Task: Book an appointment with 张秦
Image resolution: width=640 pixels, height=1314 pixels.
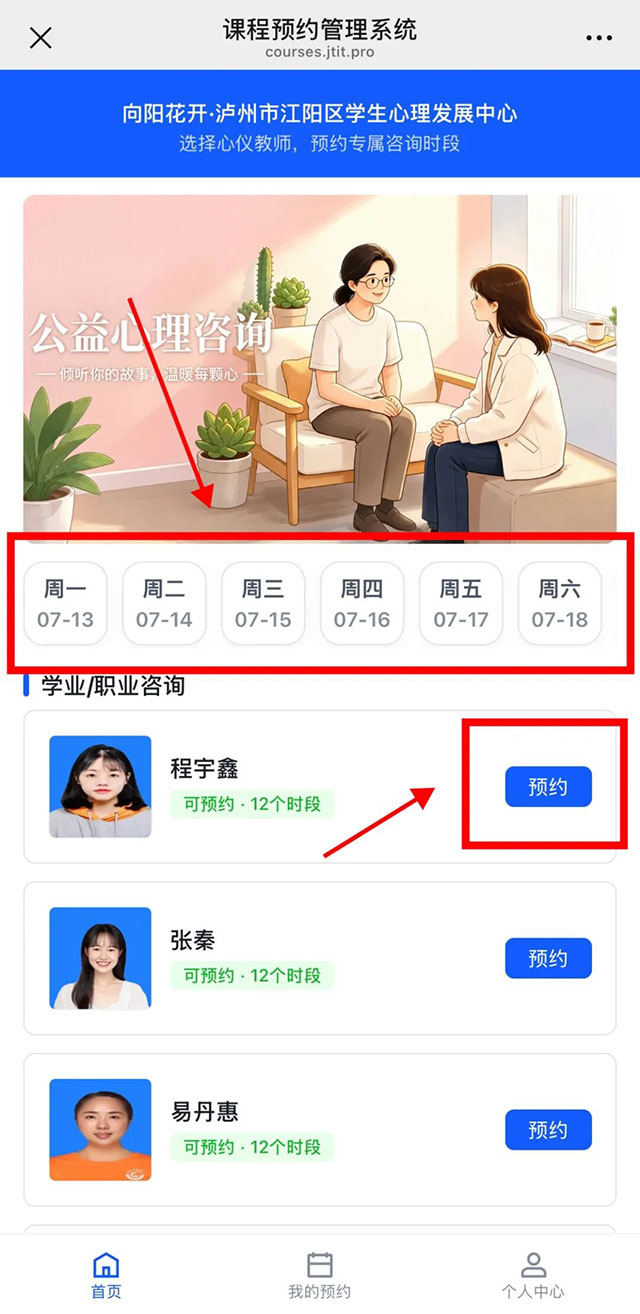Action: click(548, 958)
